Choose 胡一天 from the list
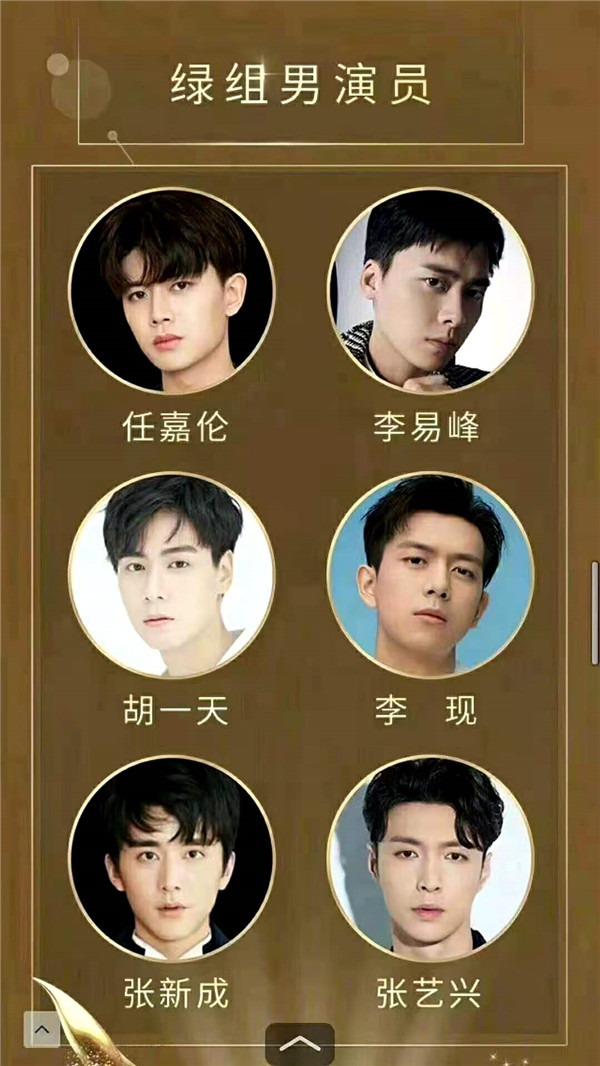The image size is (600, 1066). (x=171, y=573)
